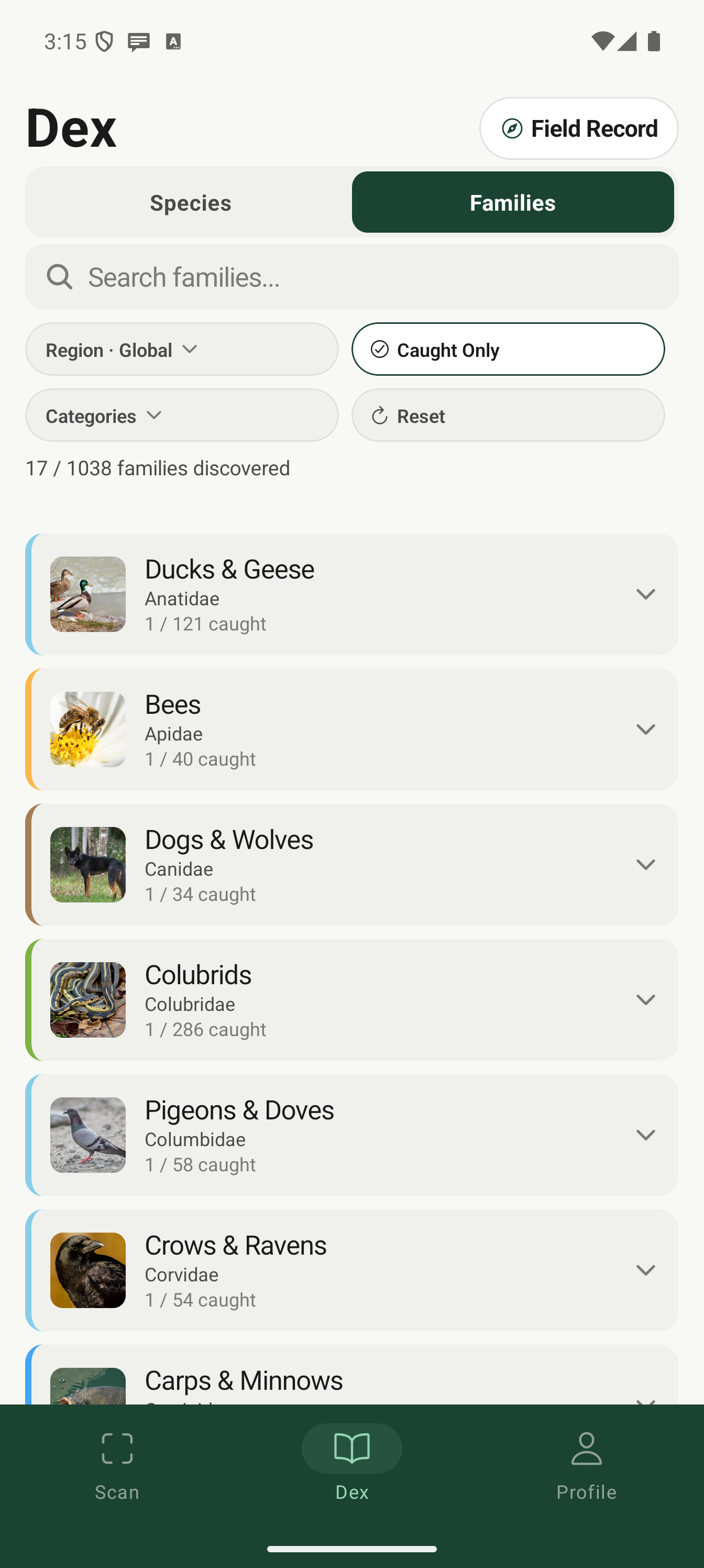Click the refresh icon inside Reset
704x1568 pixels.
380,415
